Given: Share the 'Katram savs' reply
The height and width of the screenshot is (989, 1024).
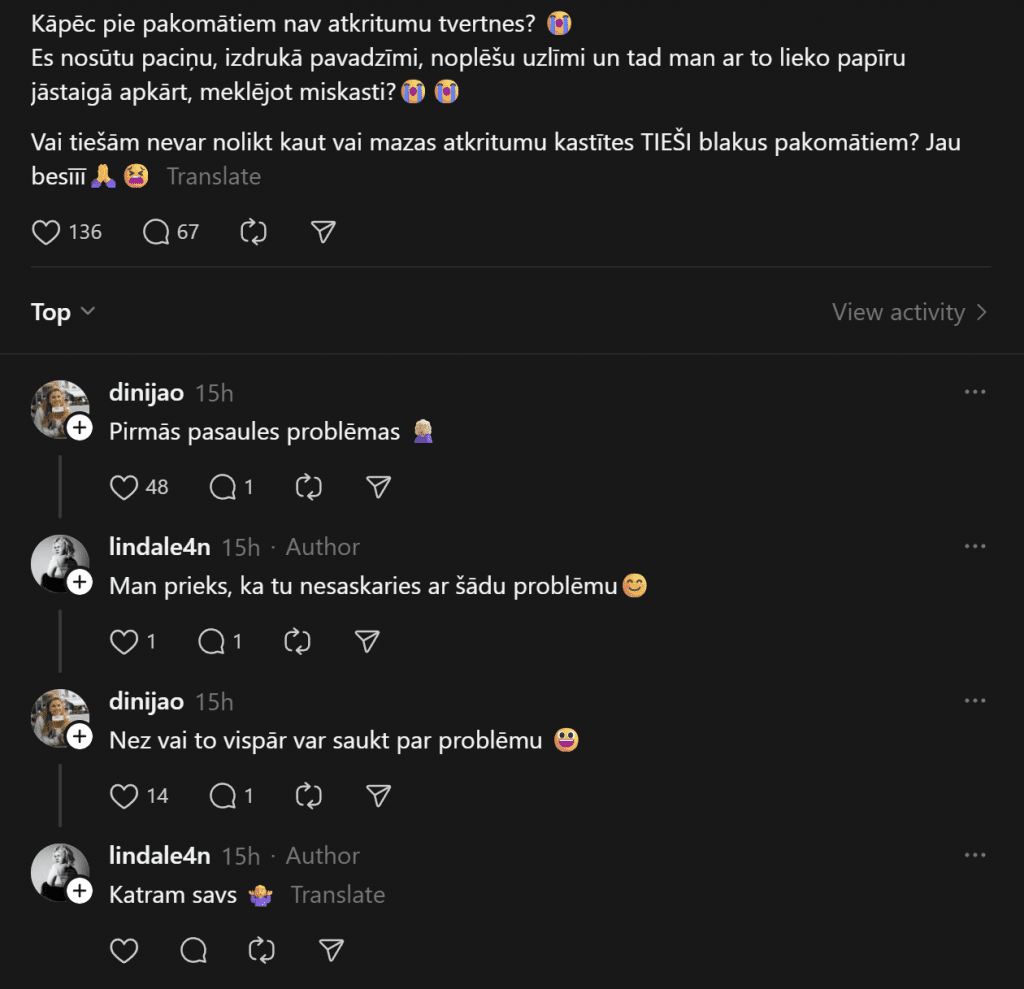Looking at the screenshot, I should [331, 950].
